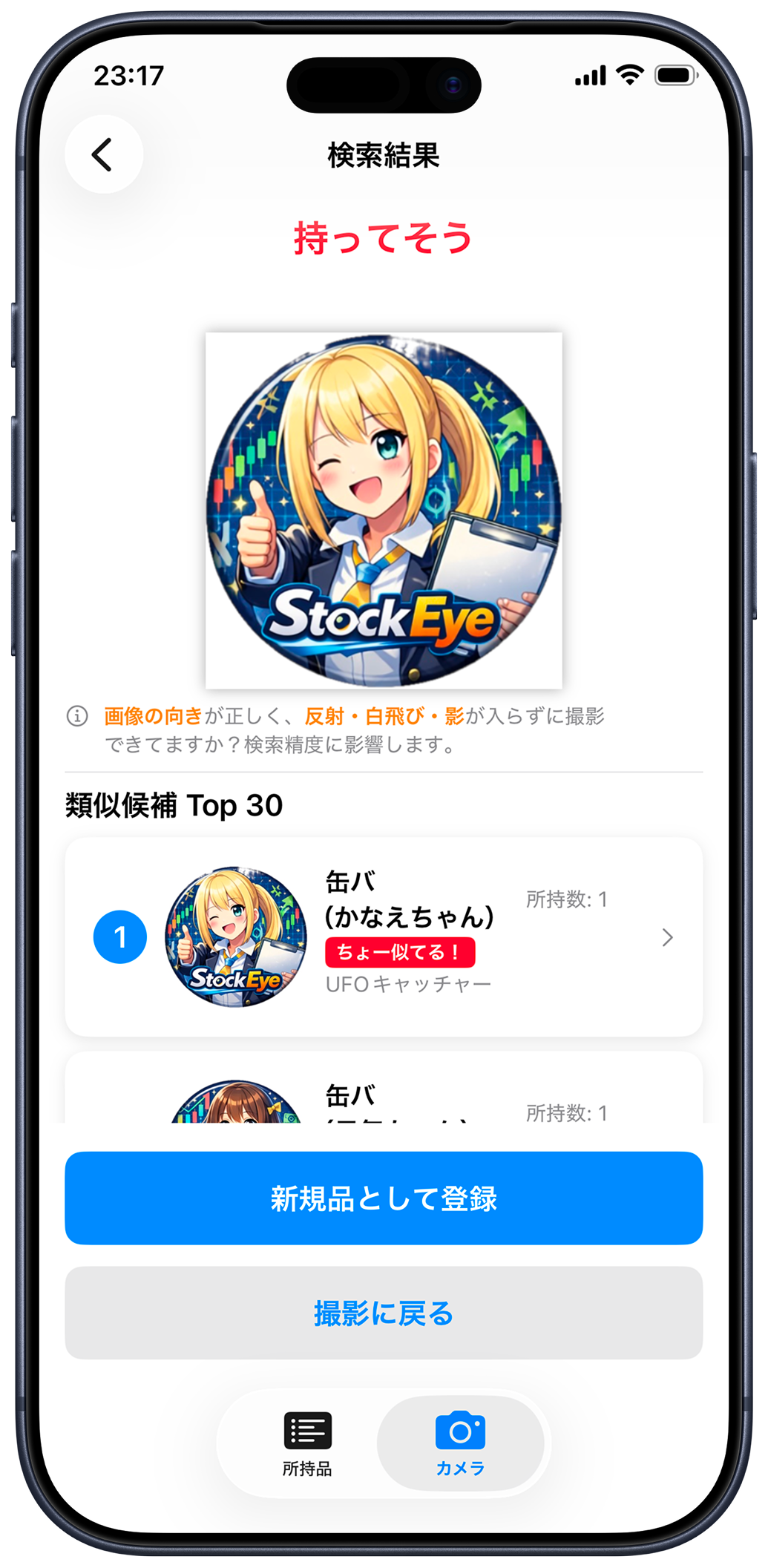Open the 缶バ (かなえちゃん) result card
This screenshot has width=768, height=1568.
383,936
